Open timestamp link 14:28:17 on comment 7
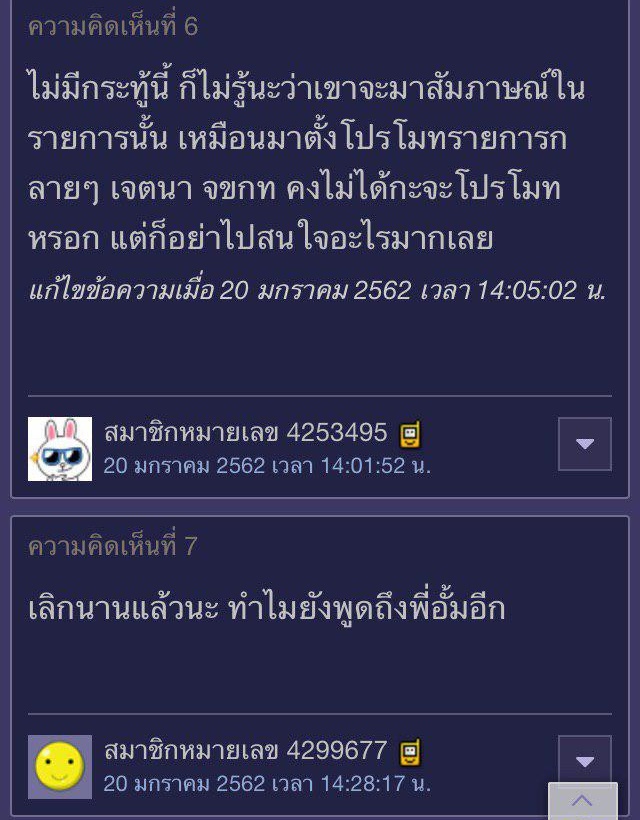 [x=267, y=784]
